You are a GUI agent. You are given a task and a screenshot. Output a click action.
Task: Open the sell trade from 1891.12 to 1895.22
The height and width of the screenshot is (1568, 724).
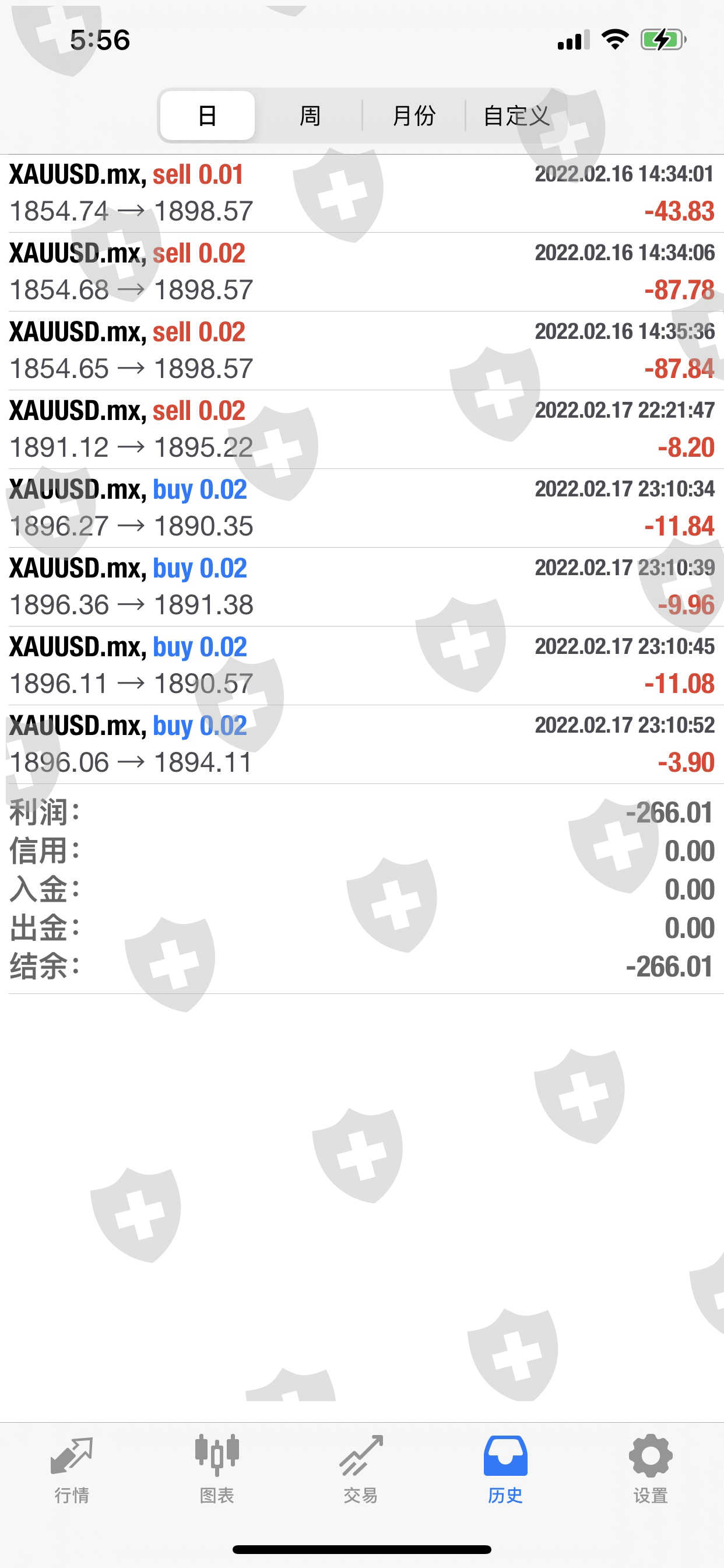(x=361, y=429)
